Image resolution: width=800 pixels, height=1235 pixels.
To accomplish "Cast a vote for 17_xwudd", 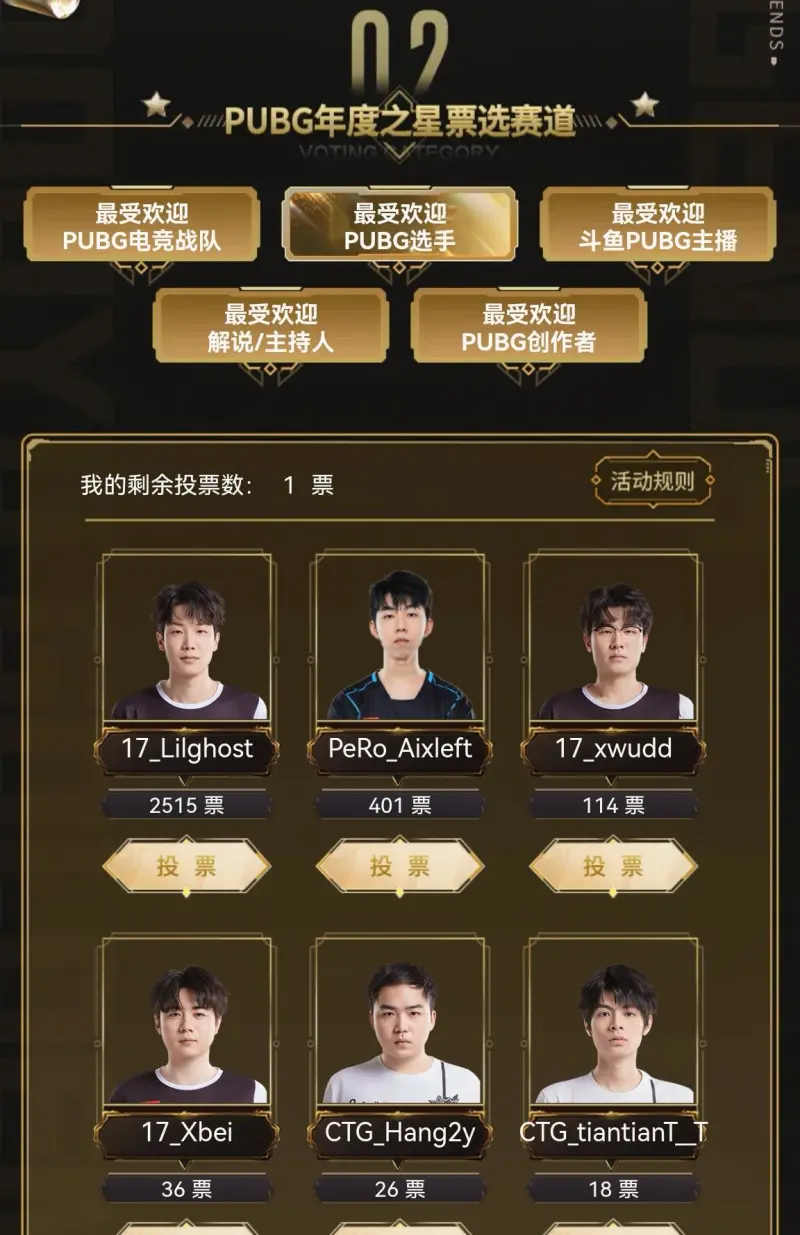I will pyautogui.click(x=613, y=866).
